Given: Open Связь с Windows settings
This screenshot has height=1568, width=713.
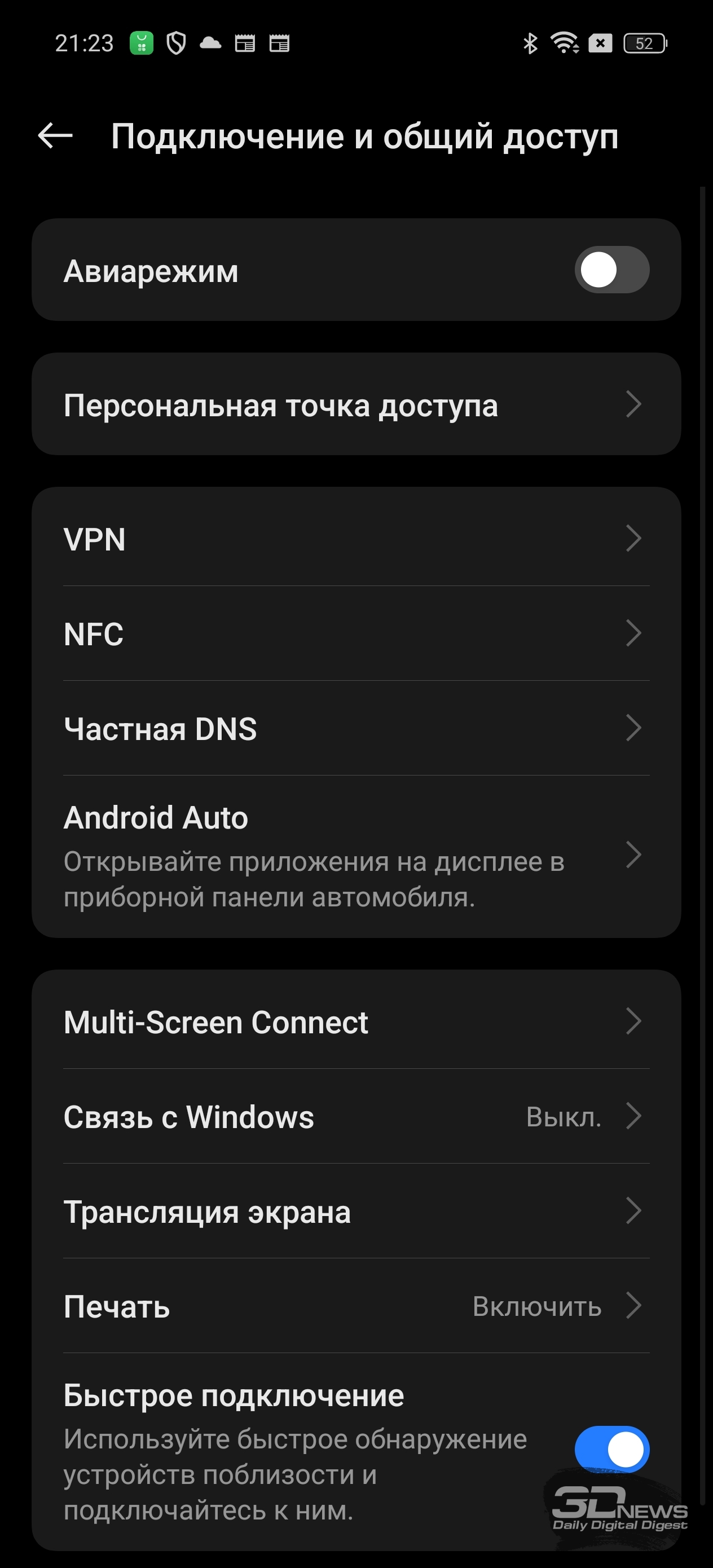Looking at the screenshot, I should click(356, 1116).
